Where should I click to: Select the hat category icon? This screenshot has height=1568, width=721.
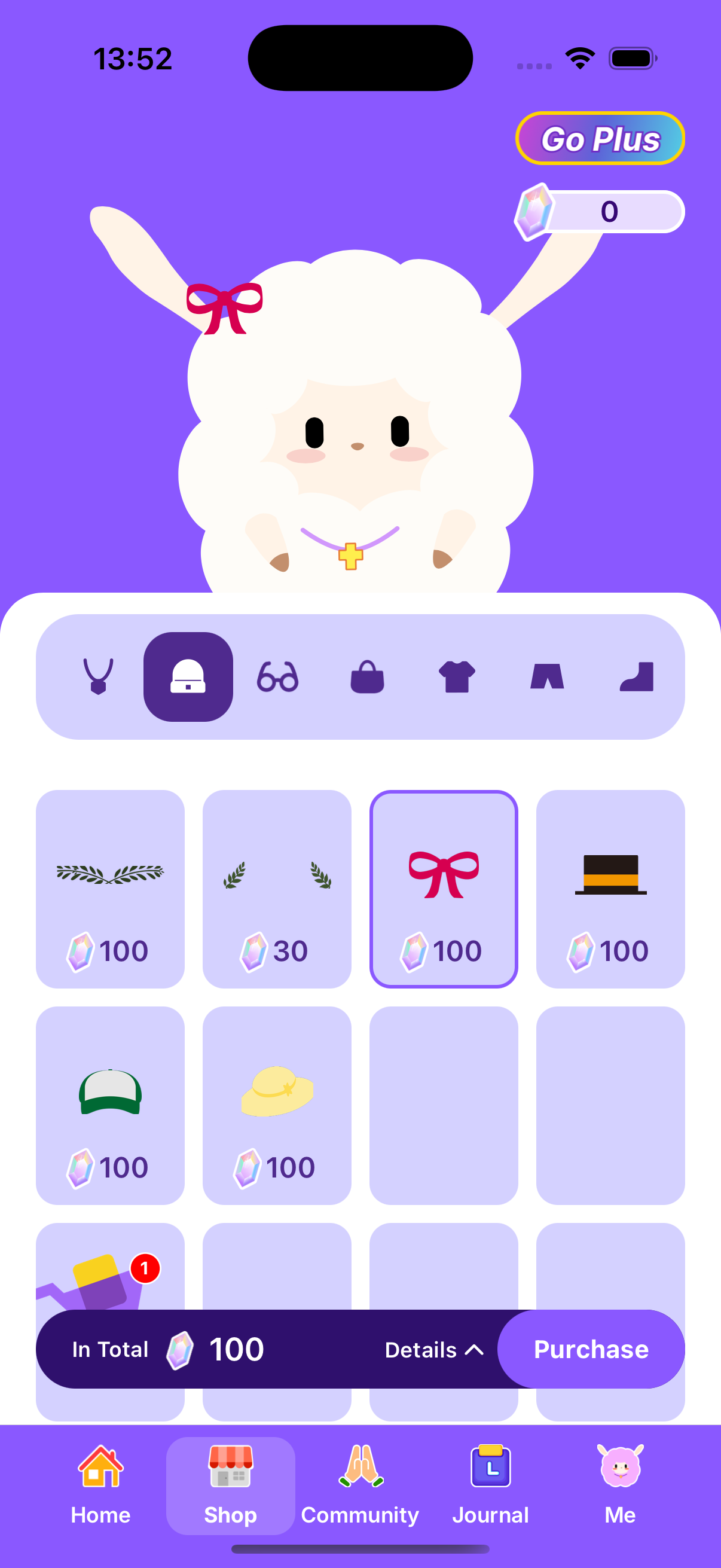pos(188,677)
